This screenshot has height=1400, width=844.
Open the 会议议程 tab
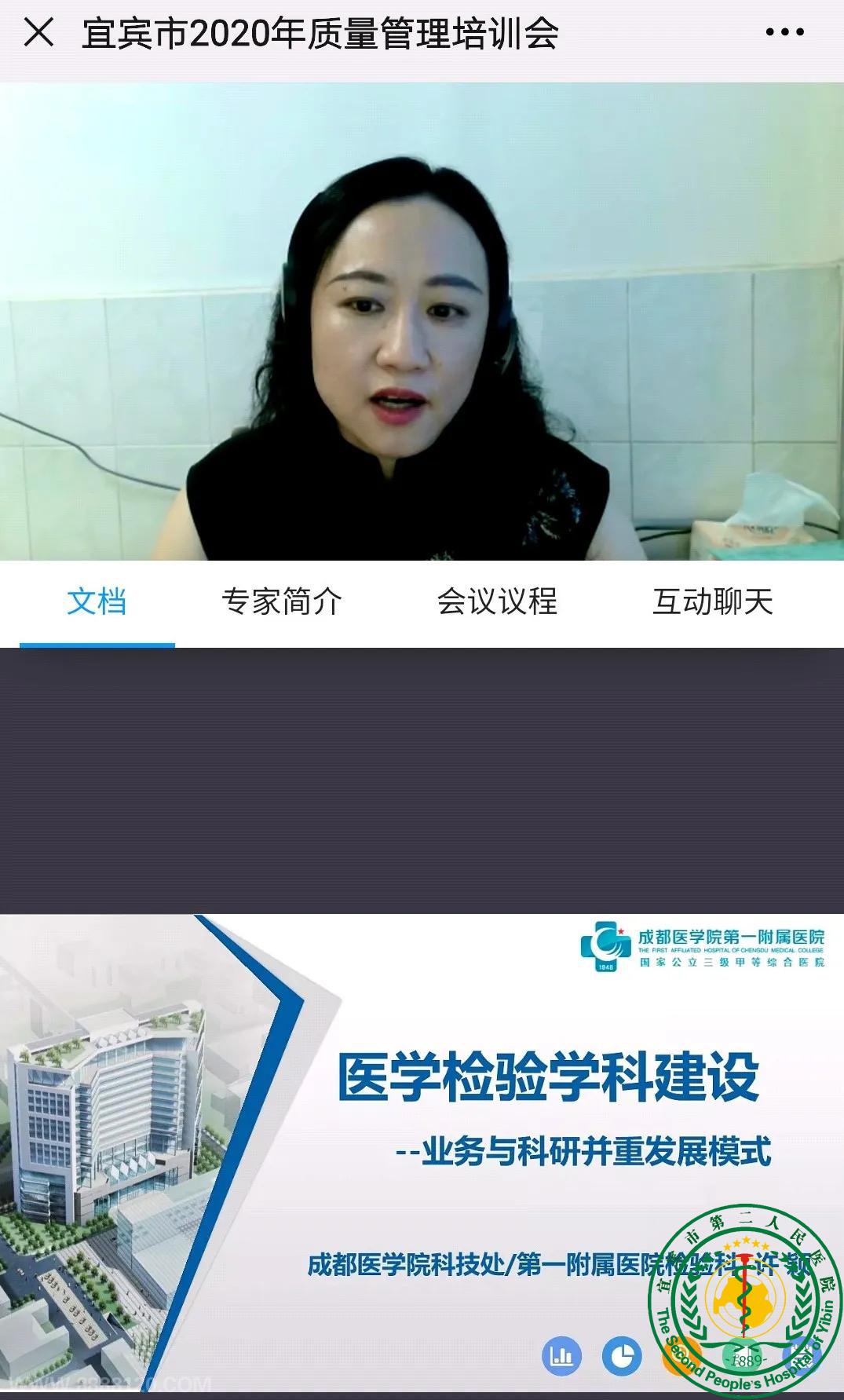(x=497, y=602)
